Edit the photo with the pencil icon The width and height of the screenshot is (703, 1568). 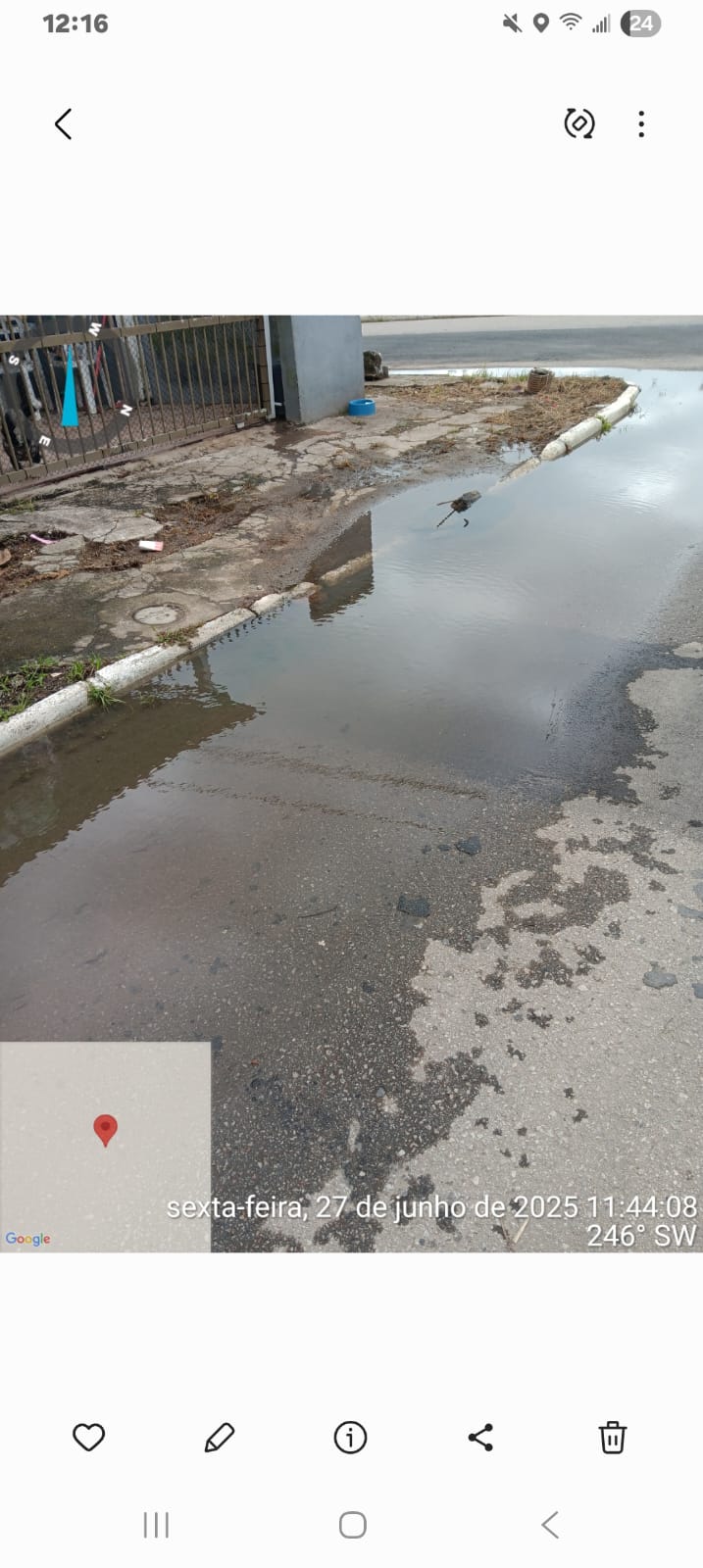point(220,1438)
